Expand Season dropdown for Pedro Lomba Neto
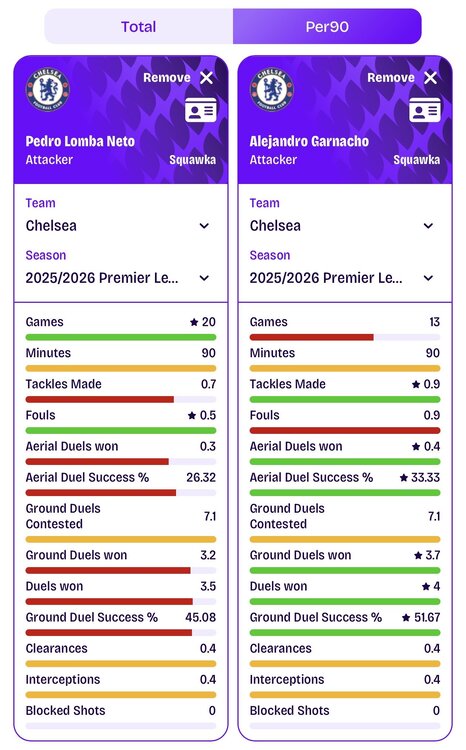 point(118,278)
